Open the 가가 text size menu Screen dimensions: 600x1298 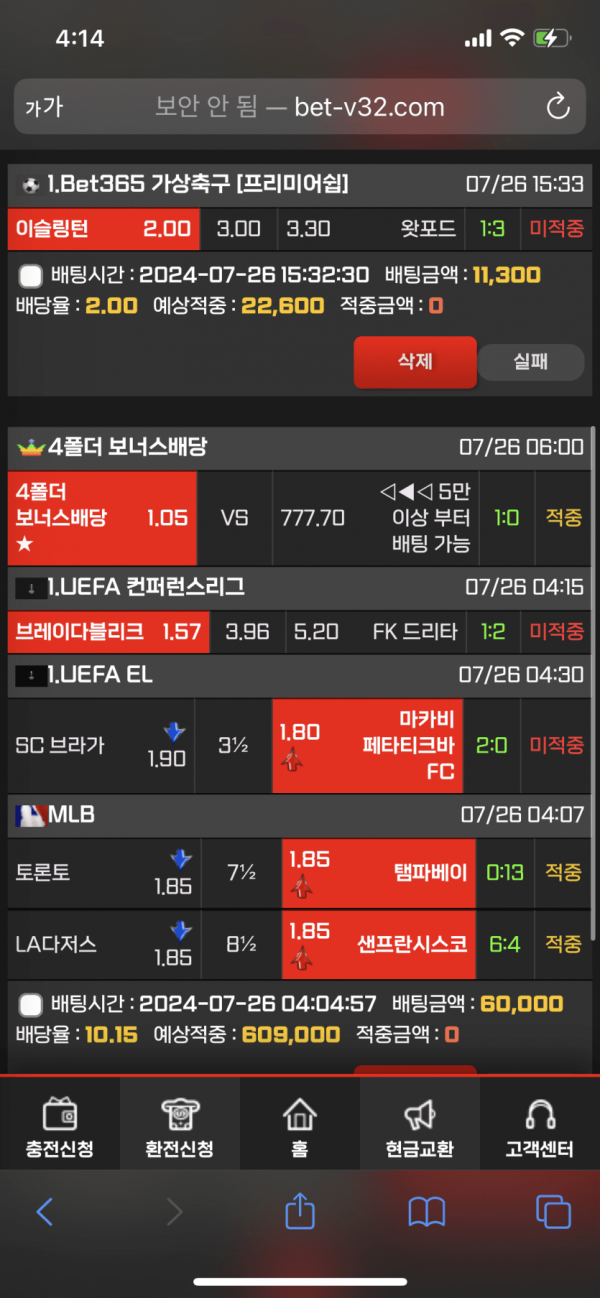tap(43, 107)
